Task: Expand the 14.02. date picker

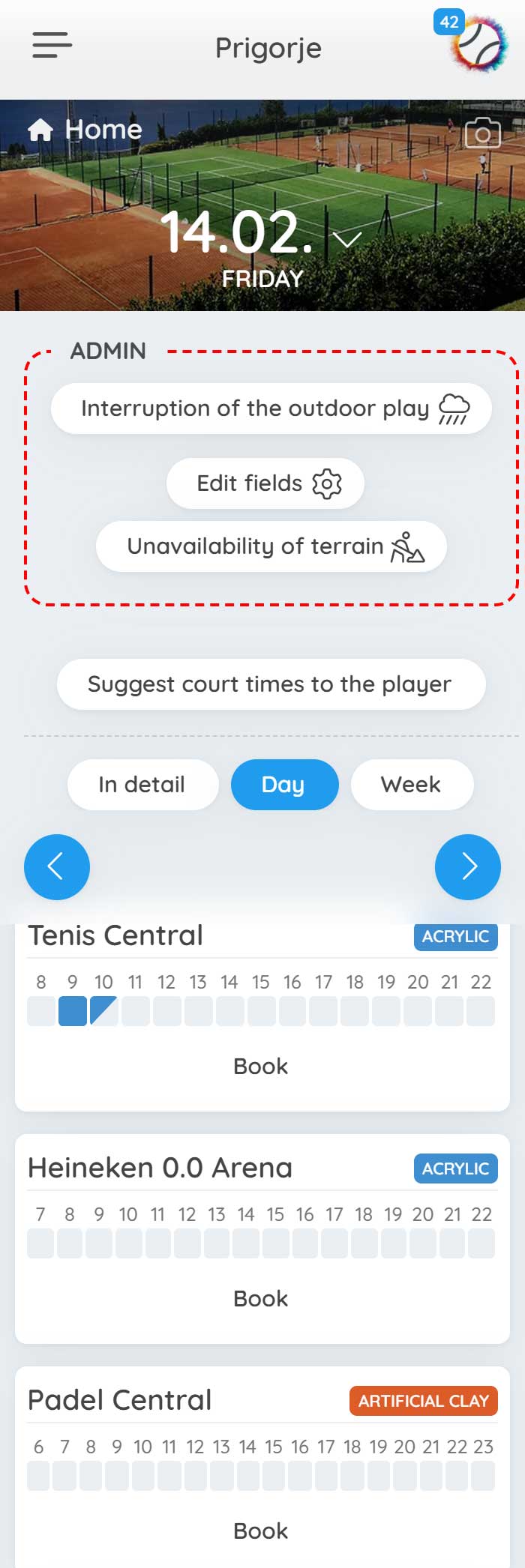Action: (346, 239)
